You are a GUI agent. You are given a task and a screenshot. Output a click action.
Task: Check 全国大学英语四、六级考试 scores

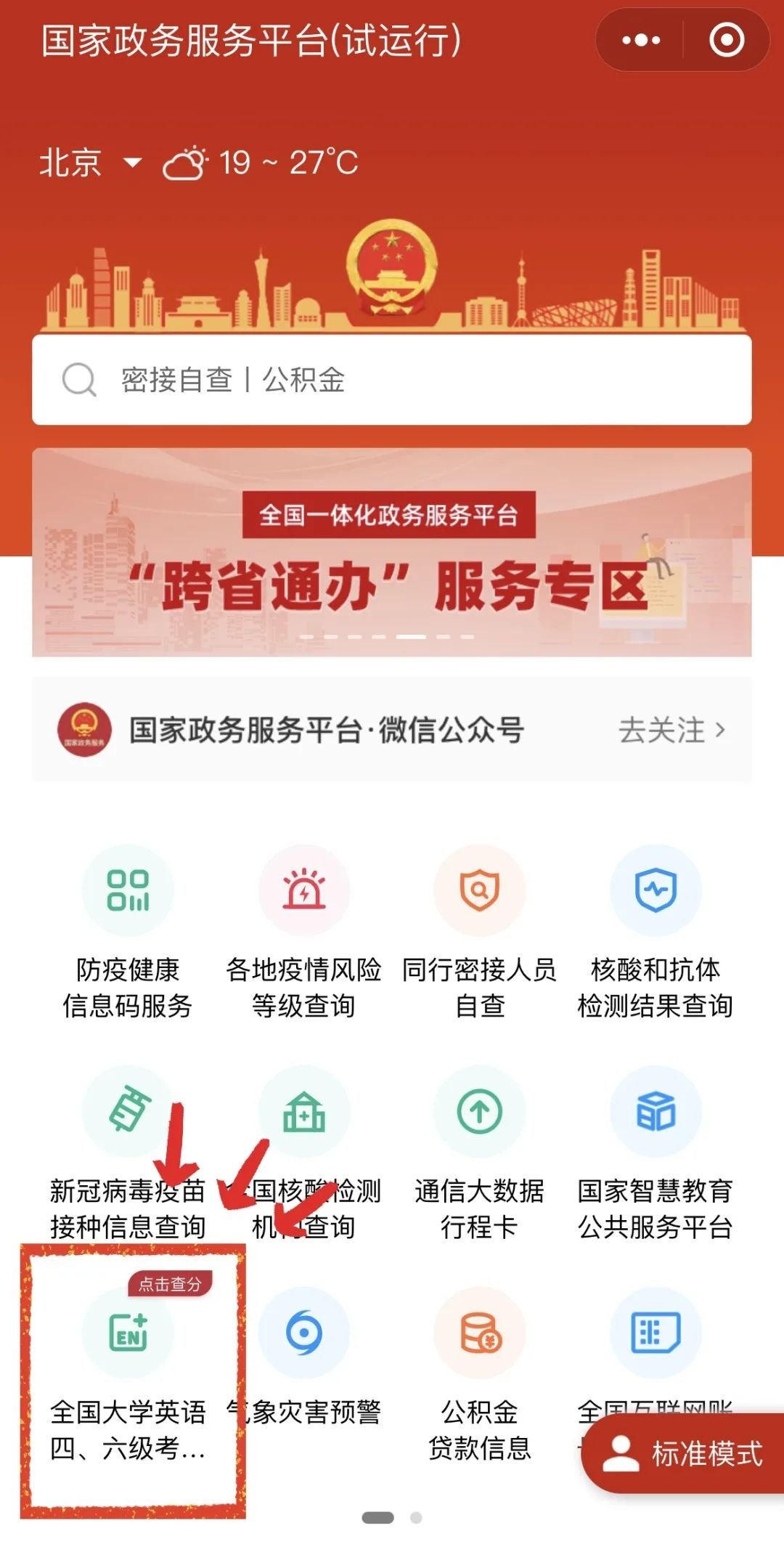tap(128, 1373)
